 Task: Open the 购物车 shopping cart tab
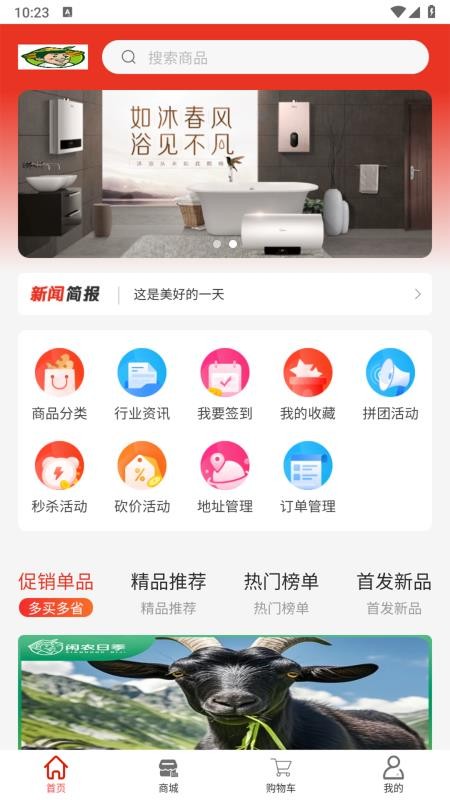pyautogui.click(x=281, y=775)
